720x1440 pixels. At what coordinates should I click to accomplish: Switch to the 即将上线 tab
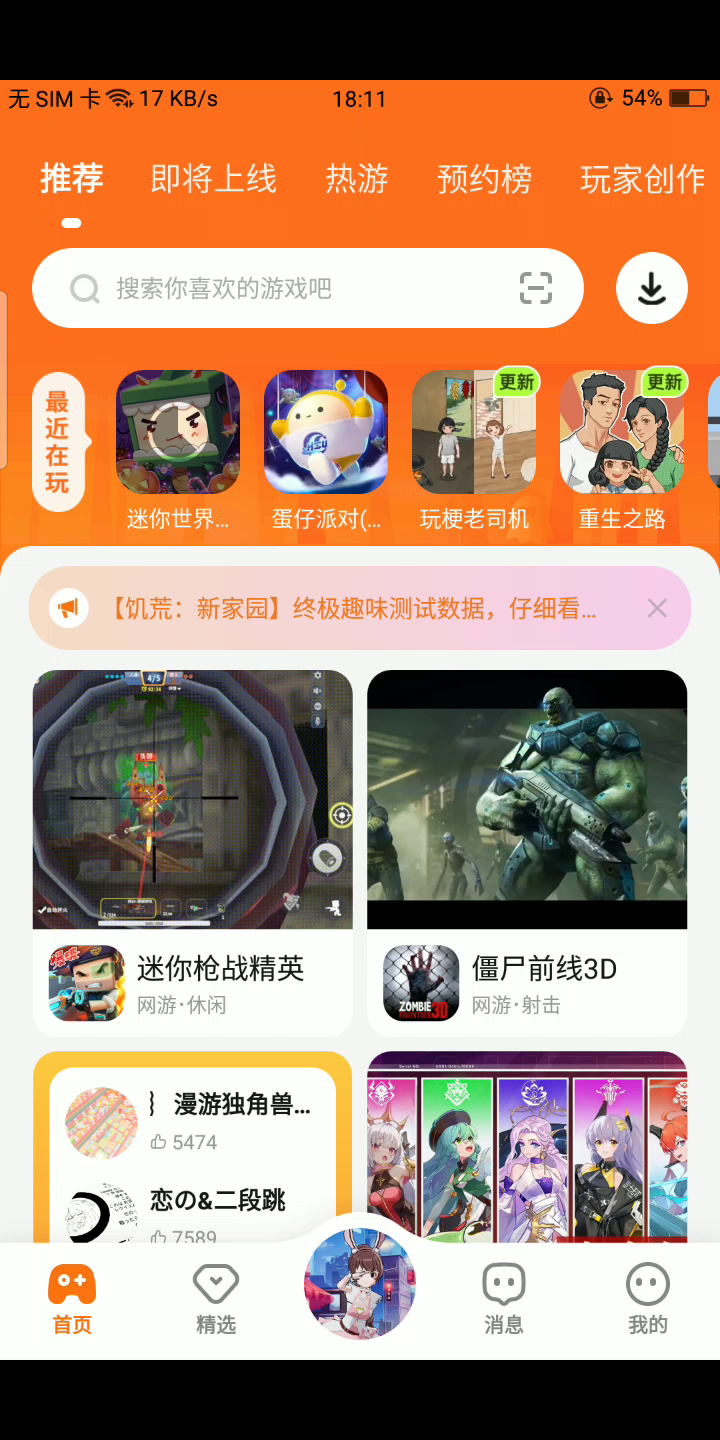(x=213, y=179)
